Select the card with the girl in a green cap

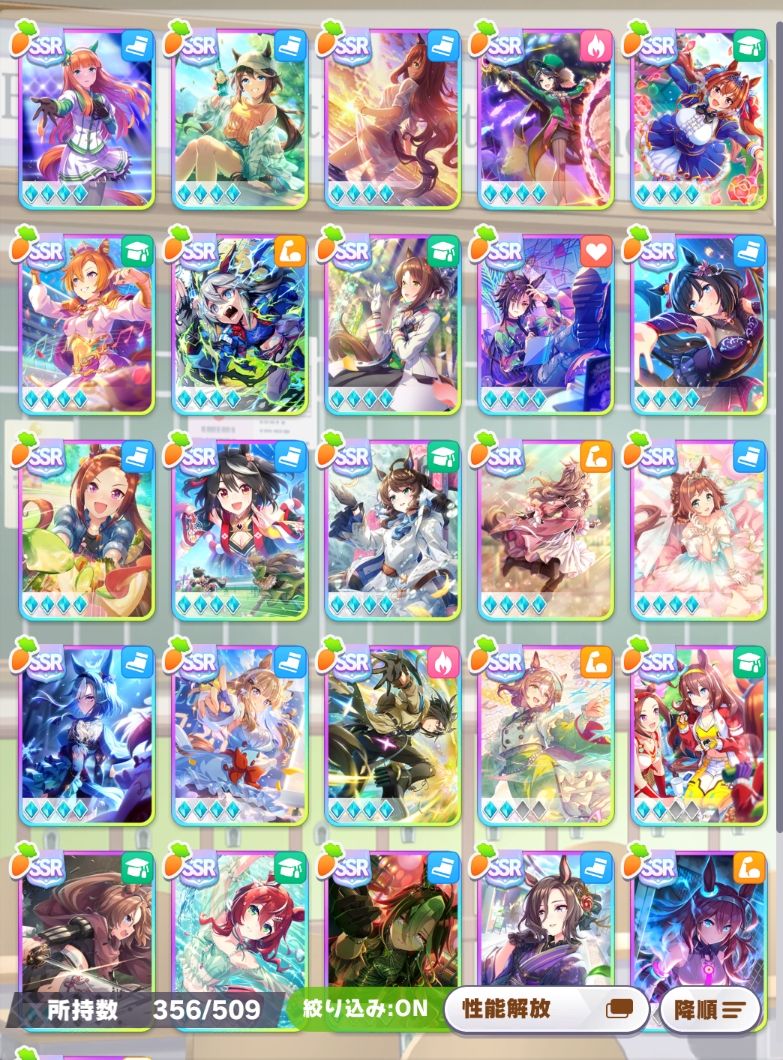(240, 120)
